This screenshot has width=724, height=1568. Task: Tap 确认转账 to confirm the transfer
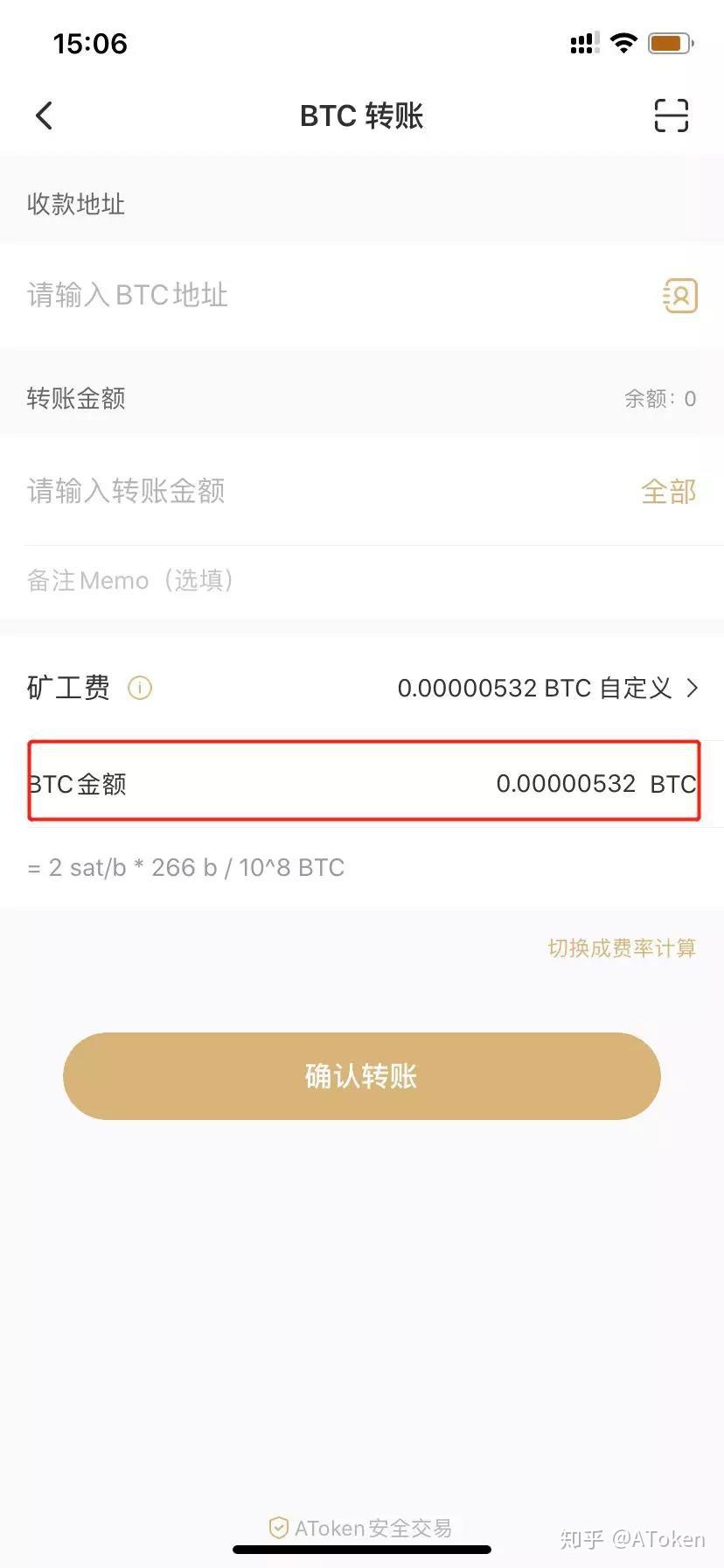pos(361,1076)
